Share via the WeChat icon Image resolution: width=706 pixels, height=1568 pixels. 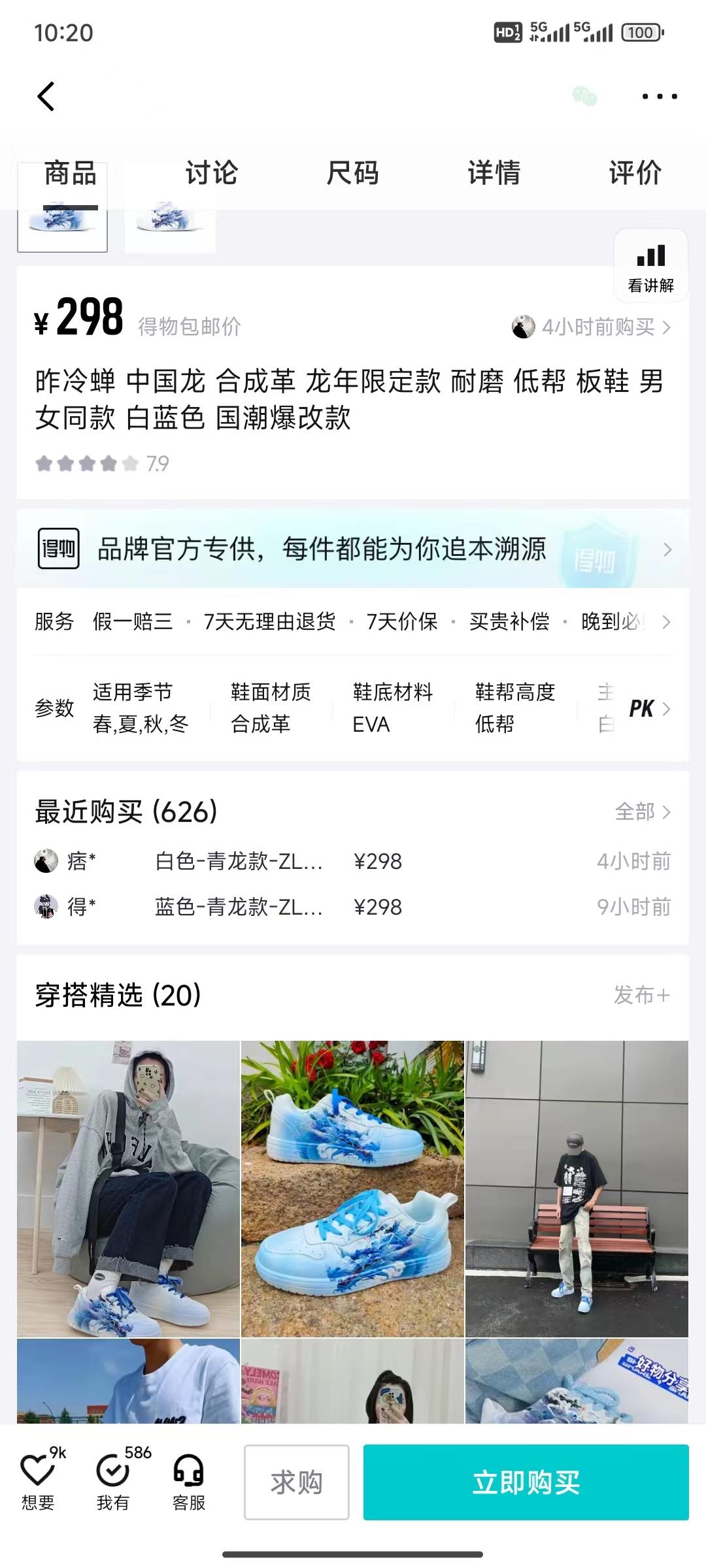tap(584, 97)
